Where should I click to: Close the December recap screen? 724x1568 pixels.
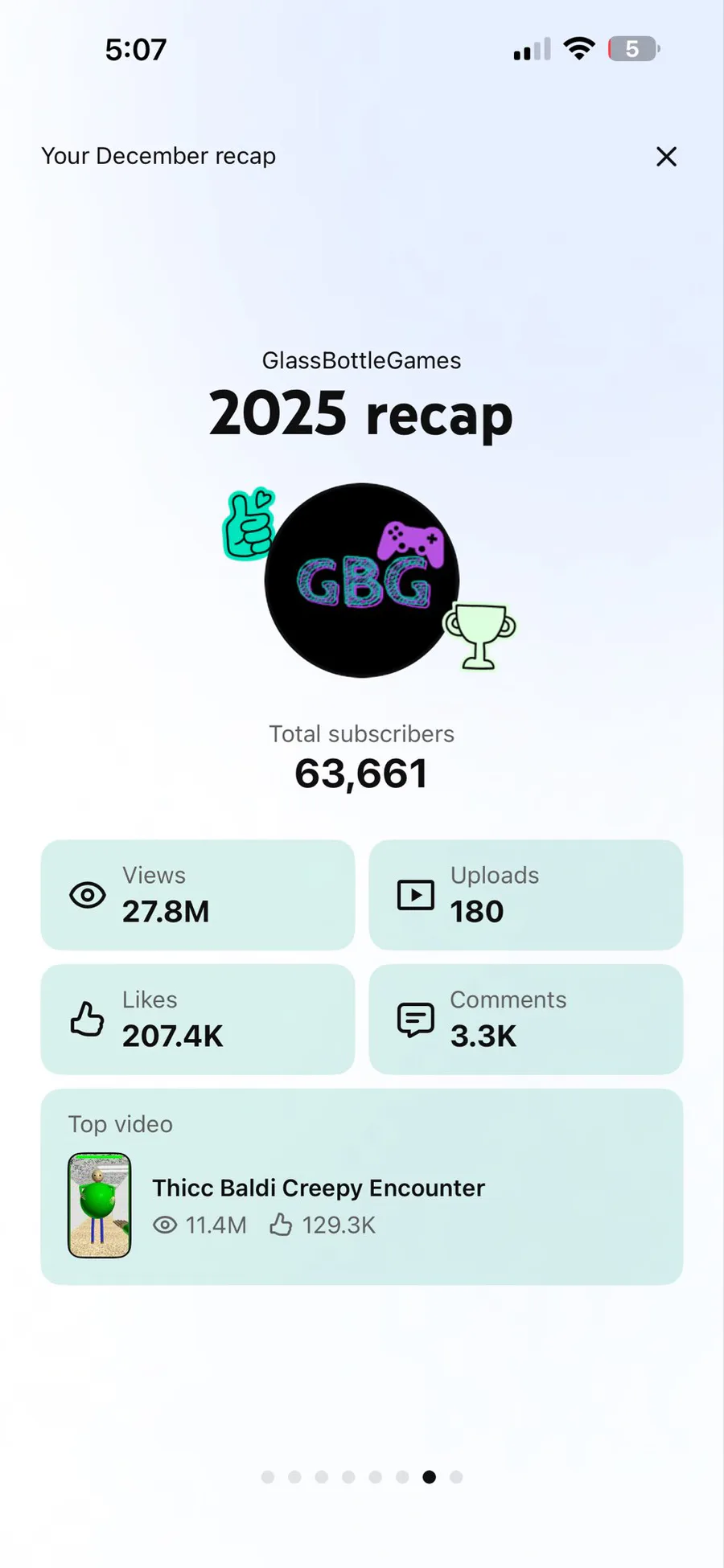tap(666, 157)
